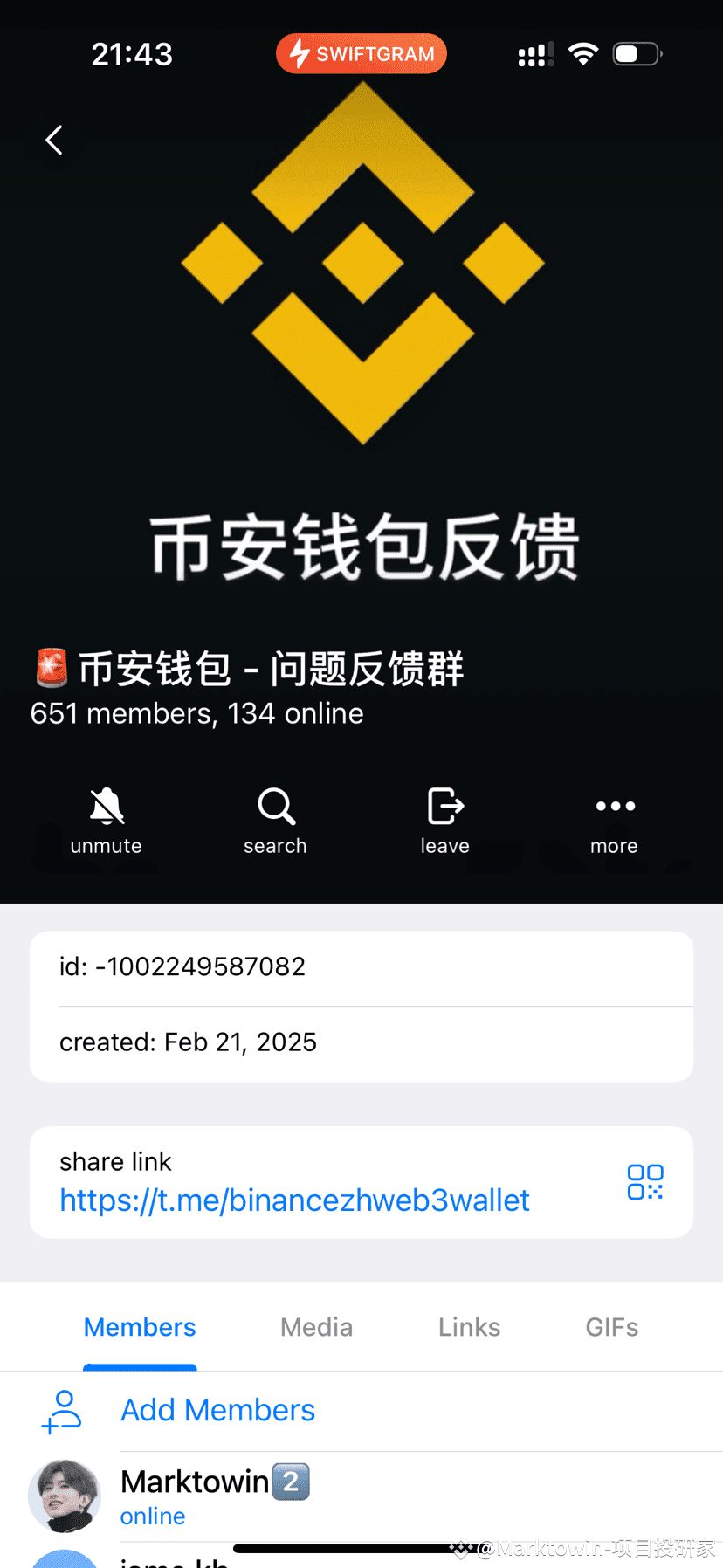Viewport: 723px width, 1568px height.
Task: Open the Links tab
Action: tap(469, 1327)
